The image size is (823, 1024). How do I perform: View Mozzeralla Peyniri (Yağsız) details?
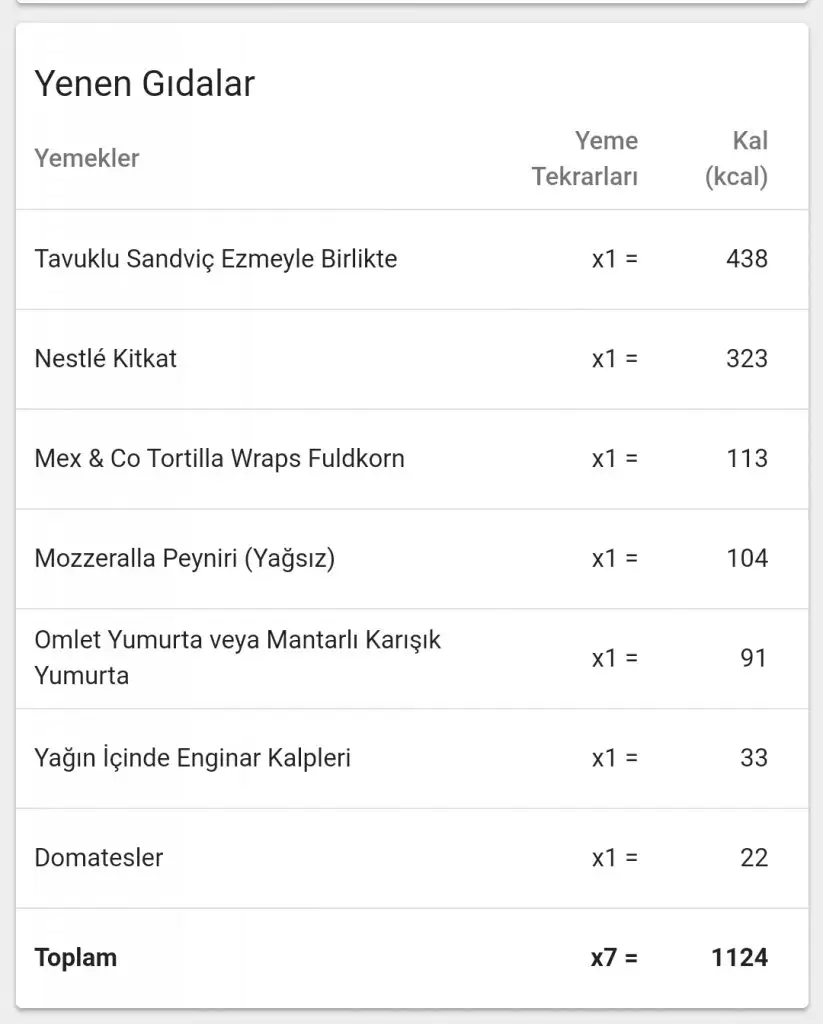click(185, 558)
